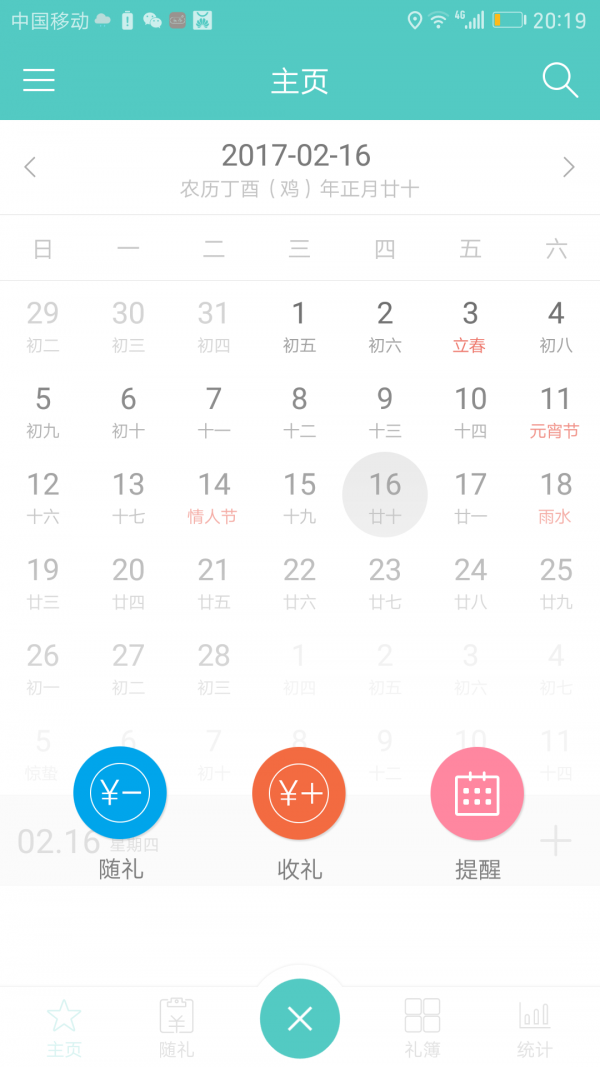The width and height of the screenshot is (600, 1067).
Task: Choose February 25 on calendar
Action: click(x=555, y=582)
